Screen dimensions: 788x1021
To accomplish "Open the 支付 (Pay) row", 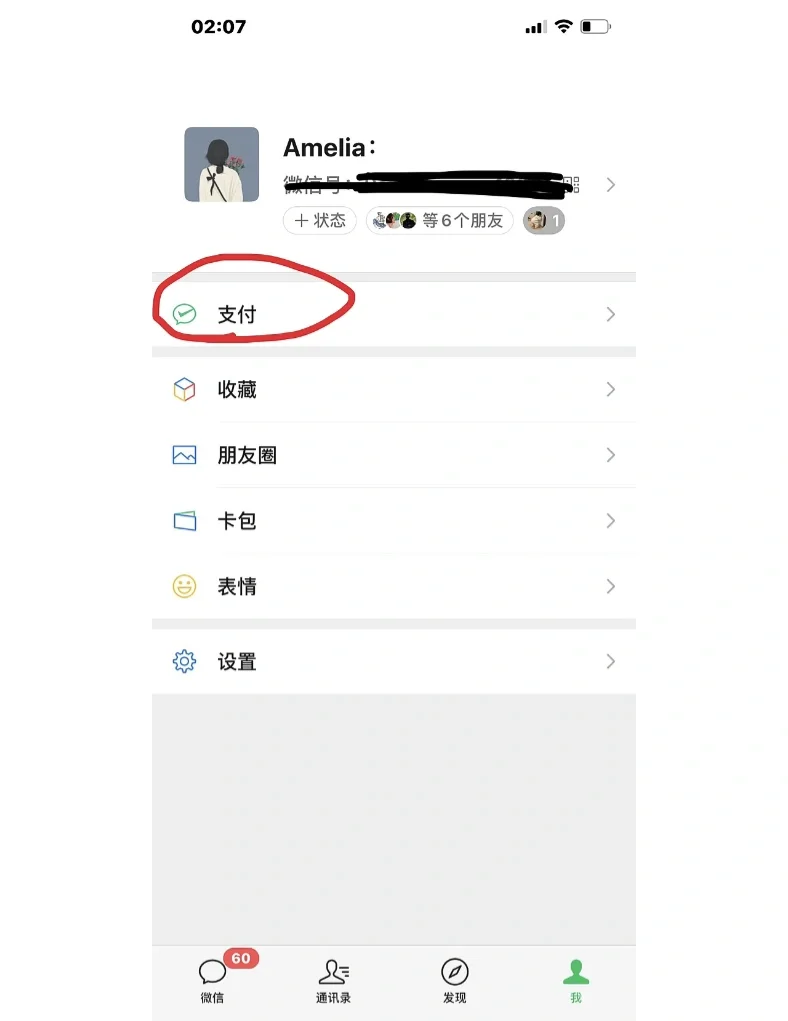I will coord(392,314).
